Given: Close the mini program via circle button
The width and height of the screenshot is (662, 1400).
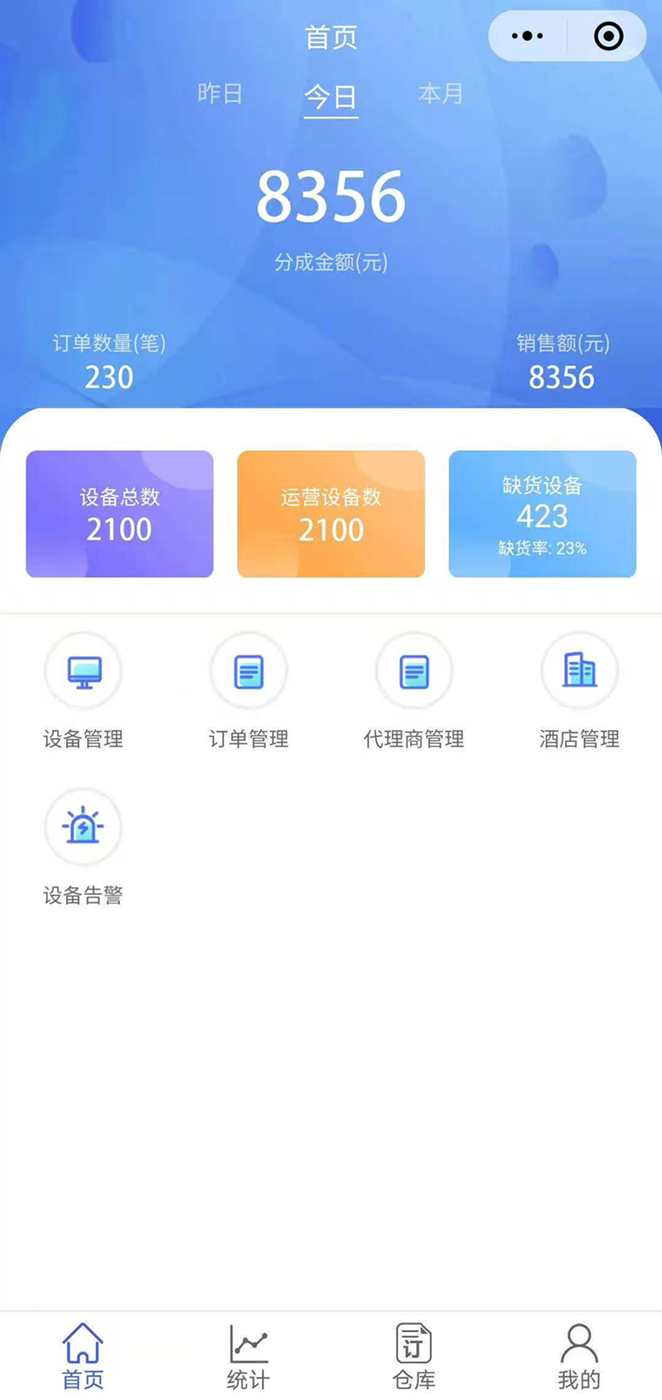Looking at the screenshot, I should pos(608,37).
